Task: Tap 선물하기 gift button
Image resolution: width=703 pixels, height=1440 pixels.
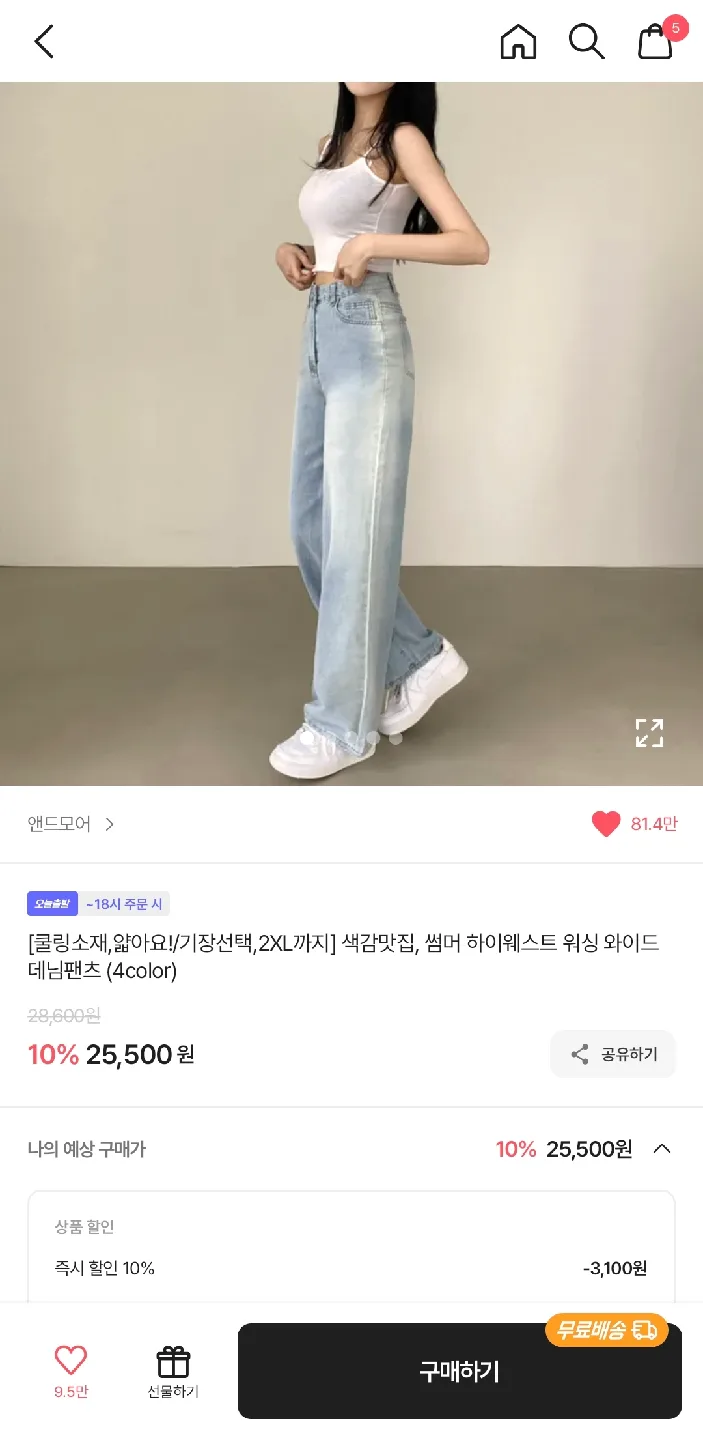Action: (x=173, y=1370)
